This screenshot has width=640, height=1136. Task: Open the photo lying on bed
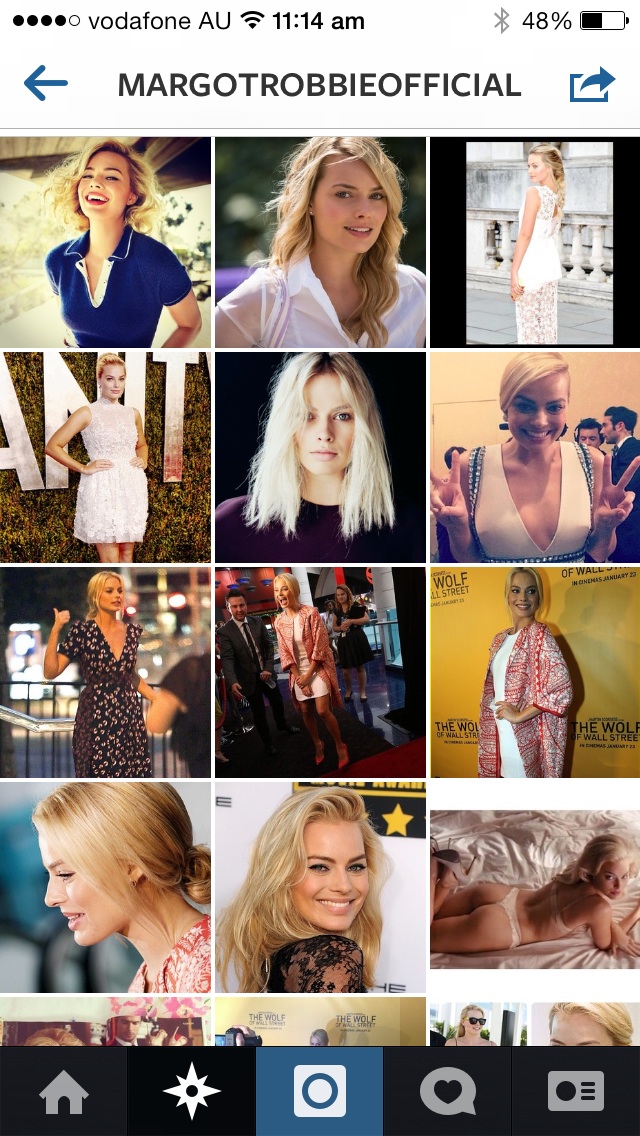coord(535,887)
